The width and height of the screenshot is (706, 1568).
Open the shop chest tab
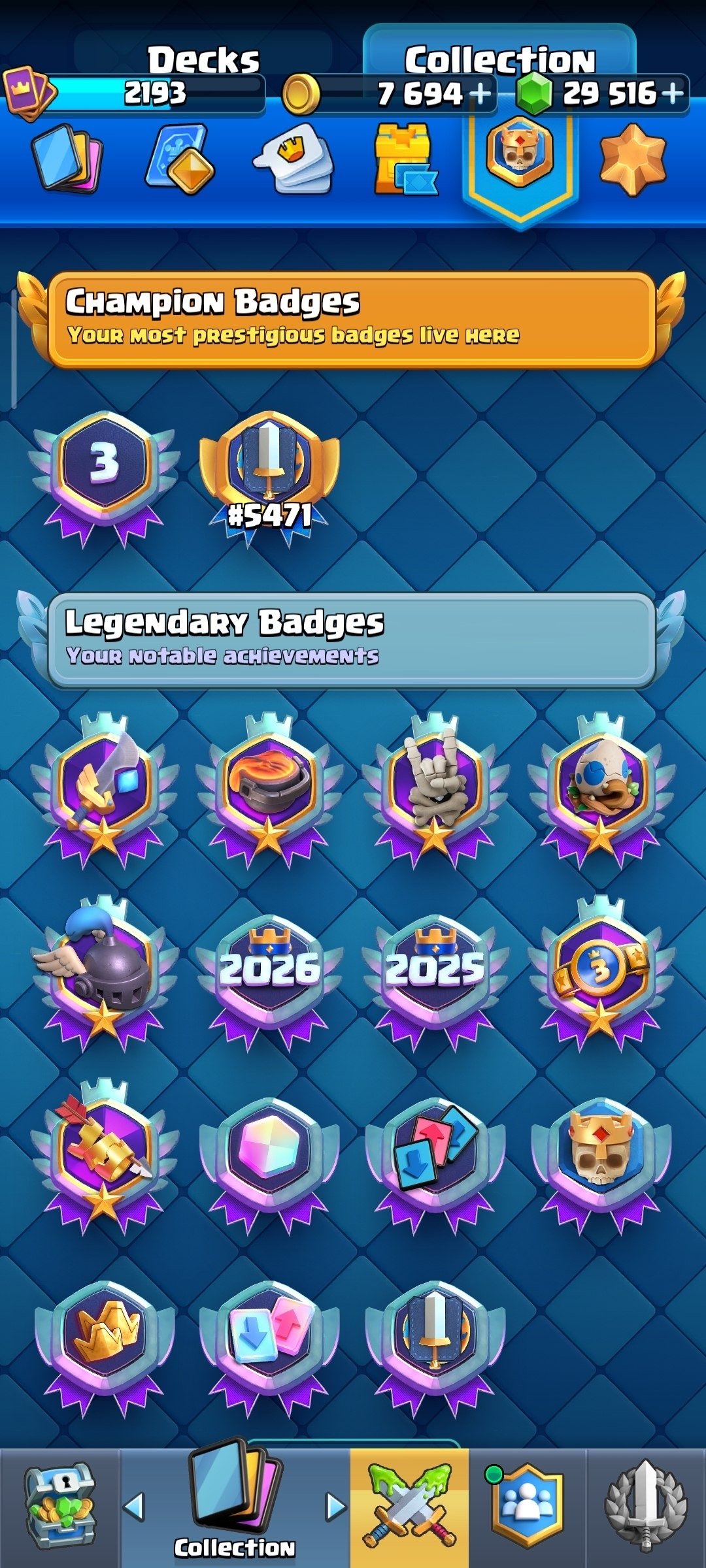pyautogui.click(x=60, y=1509)
